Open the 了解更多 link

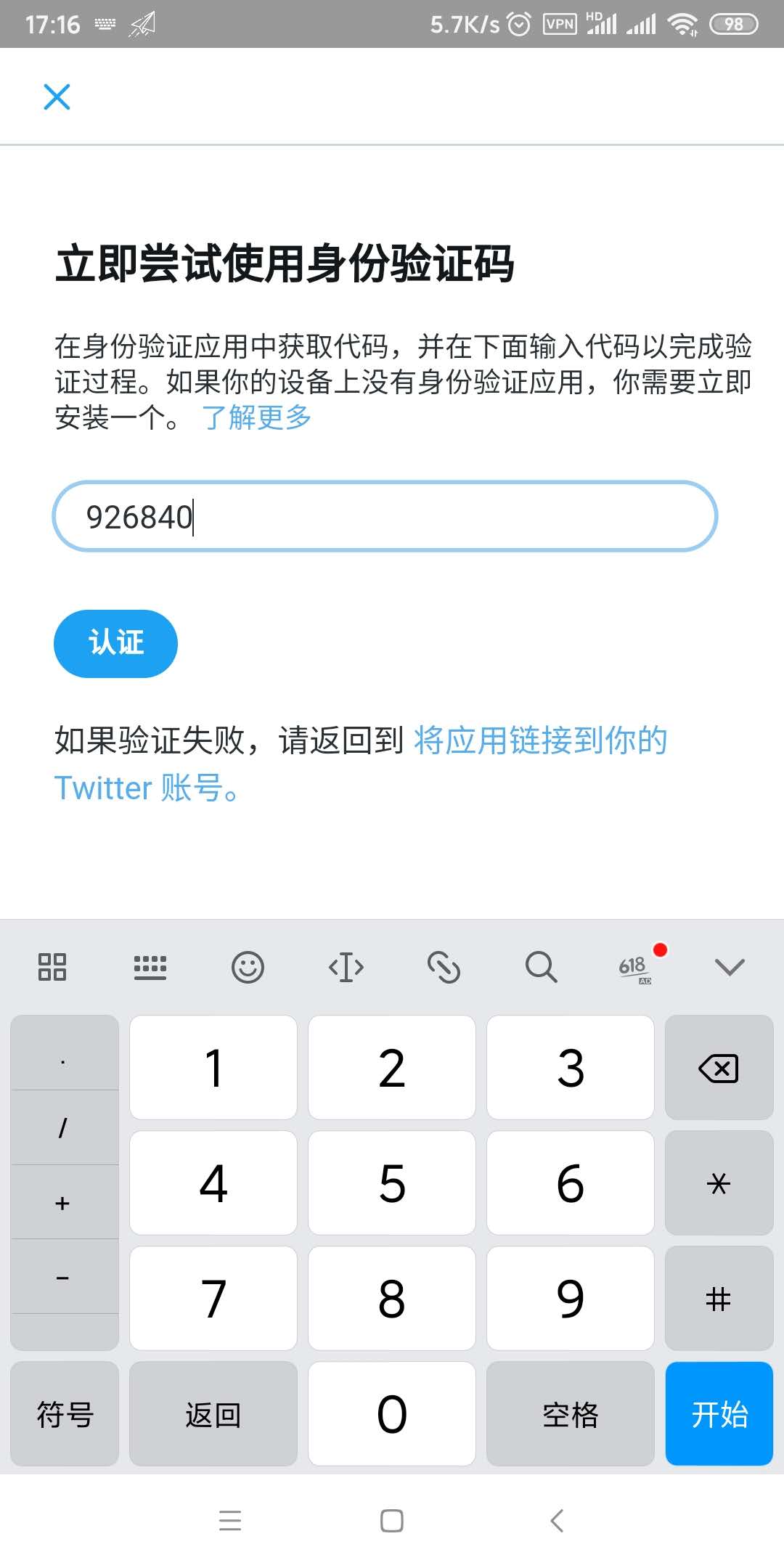(256, 417)
